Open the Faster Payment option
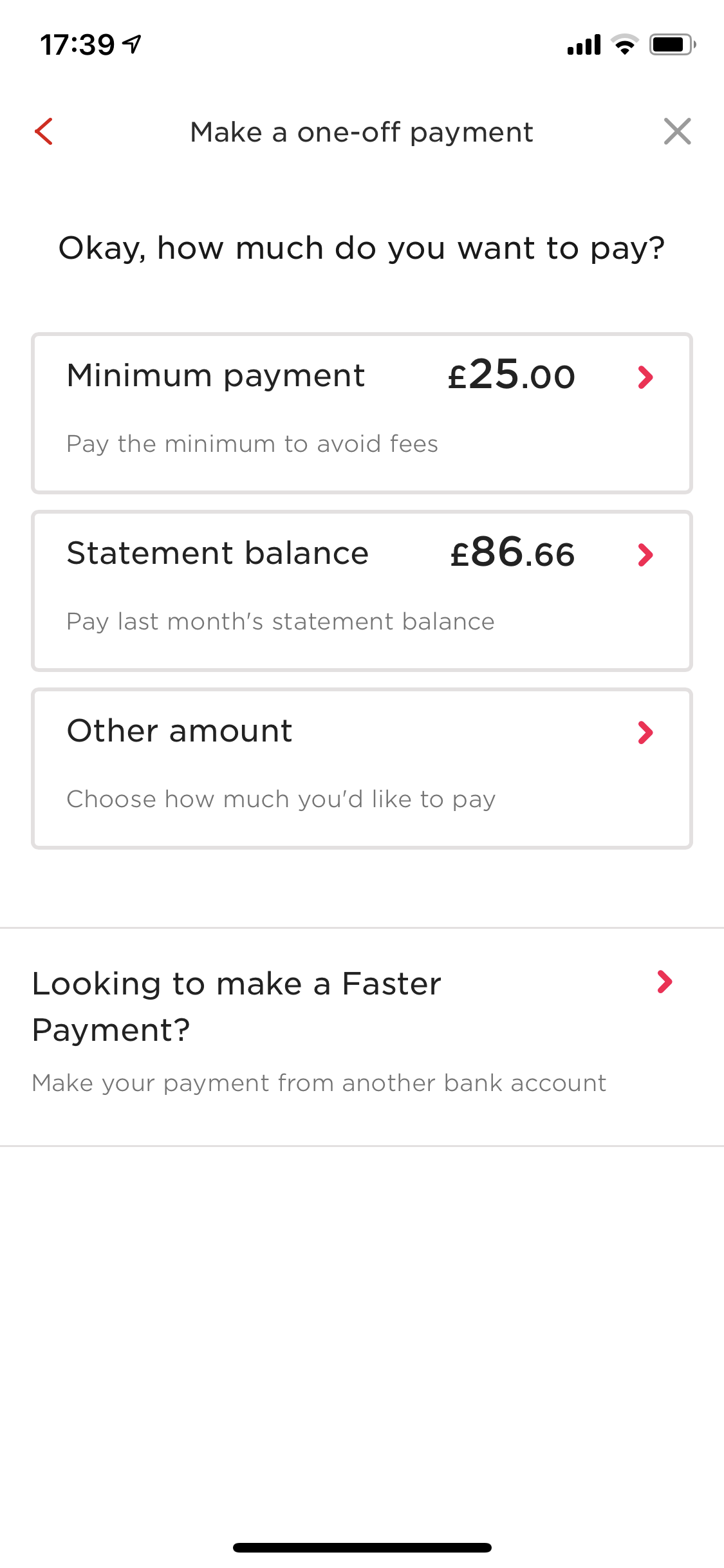Screen dimensions: 724x1568 point(362,1036)
